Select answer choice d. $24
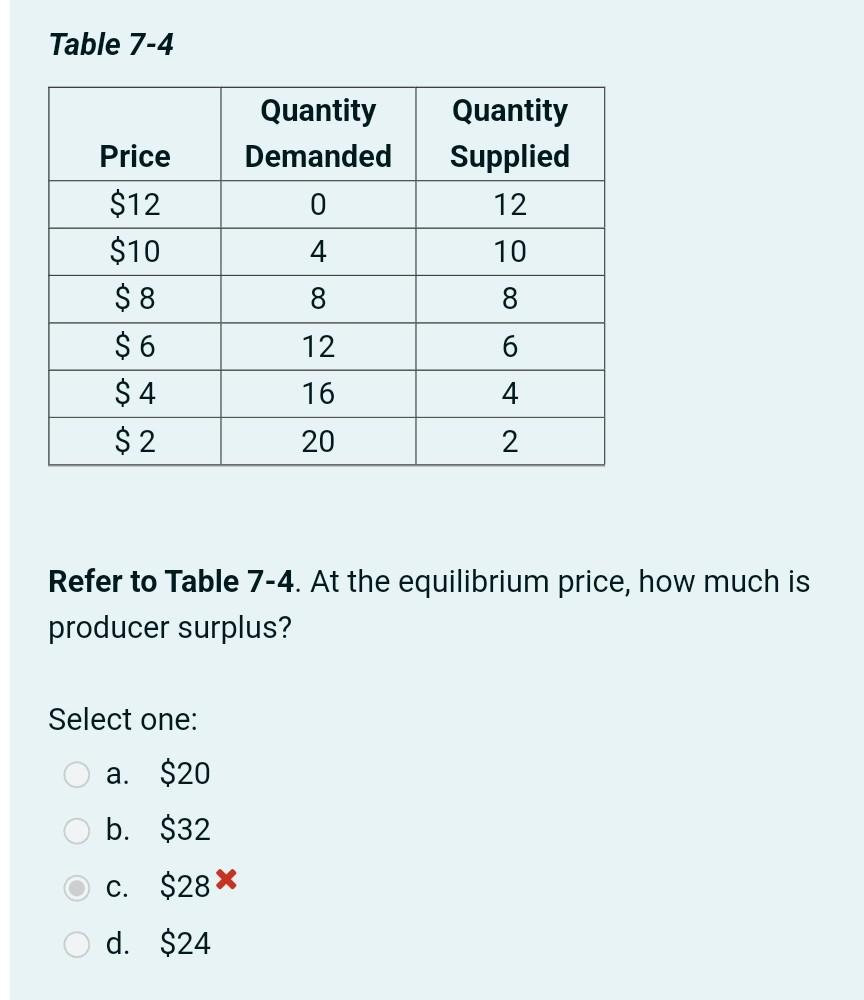This screenshot has width=864, height=1000. 76,944
